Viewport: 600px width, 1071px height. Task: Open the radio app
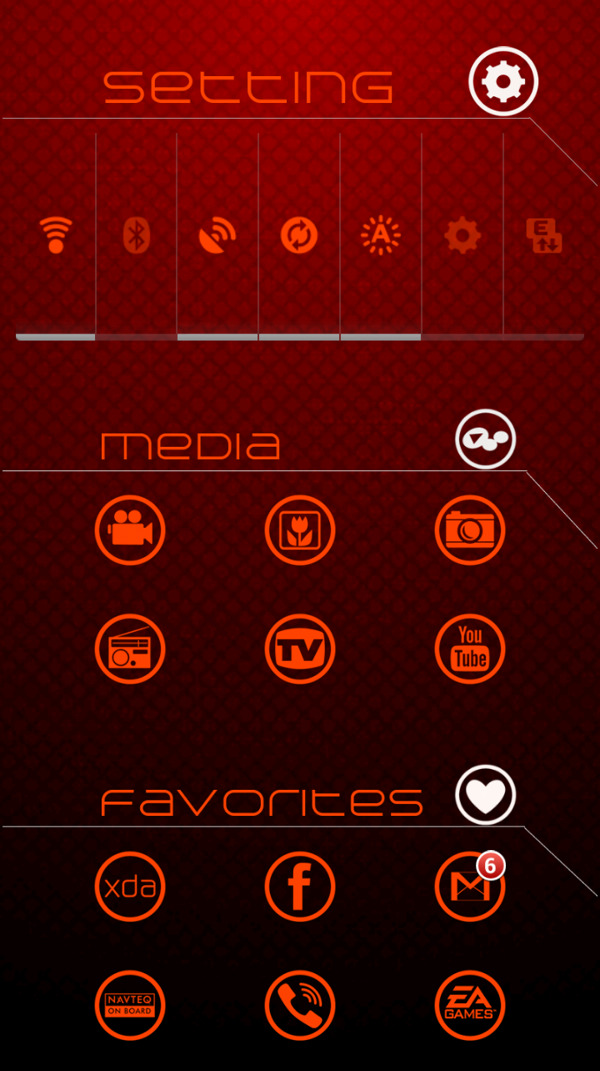(x=130, y=649)
